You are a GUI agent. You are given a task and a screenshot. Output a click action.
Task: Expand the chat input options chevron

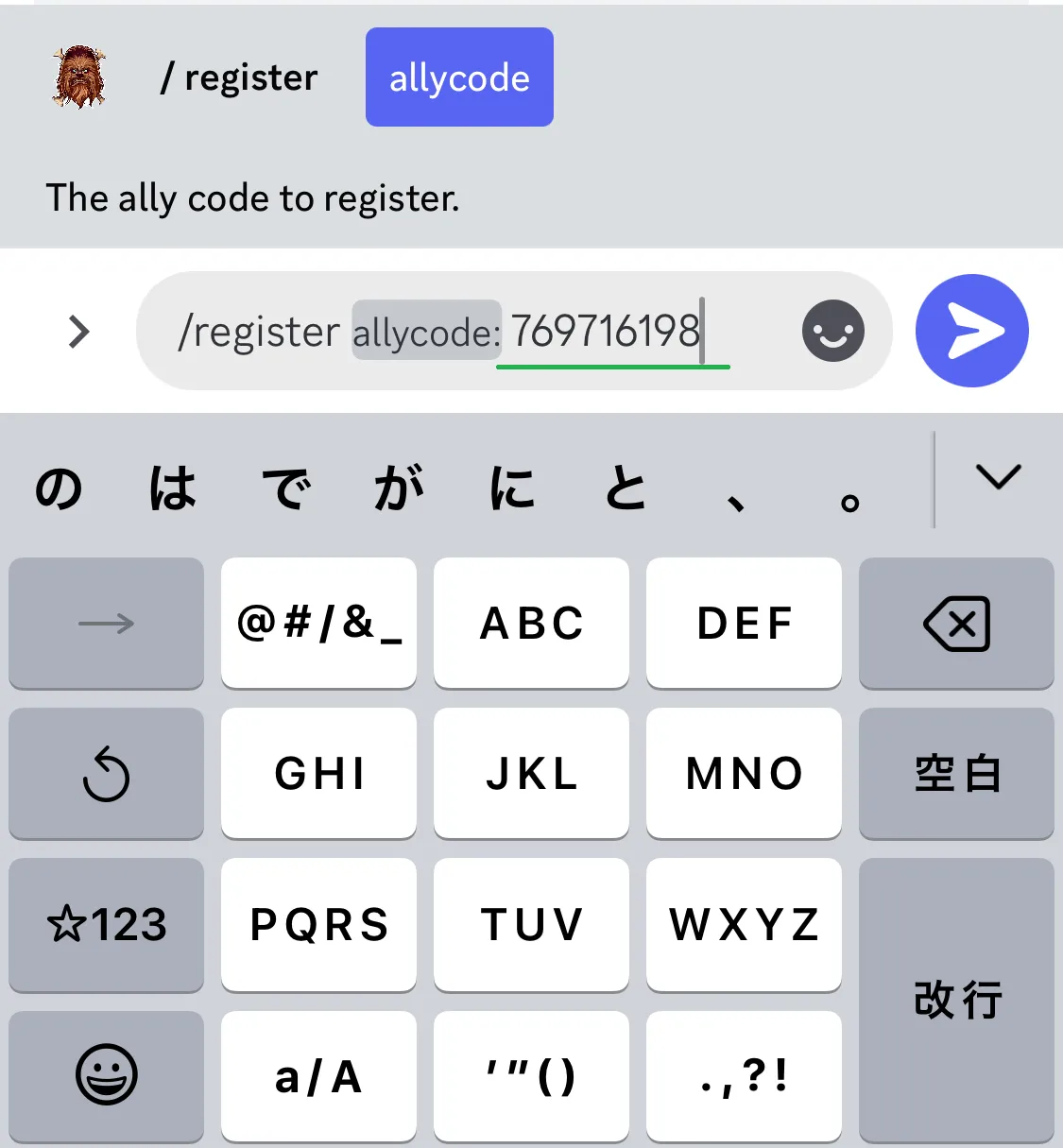[79, 332]
